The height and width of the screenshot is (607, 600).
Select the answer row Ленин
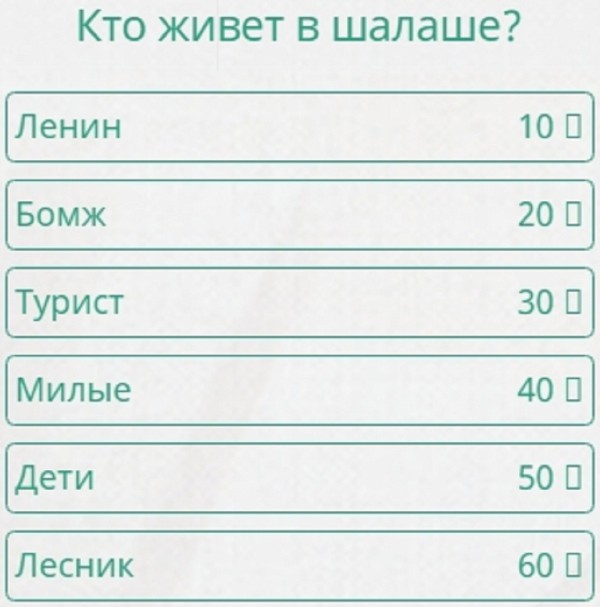pyautogui.click(x=297, y=126)
